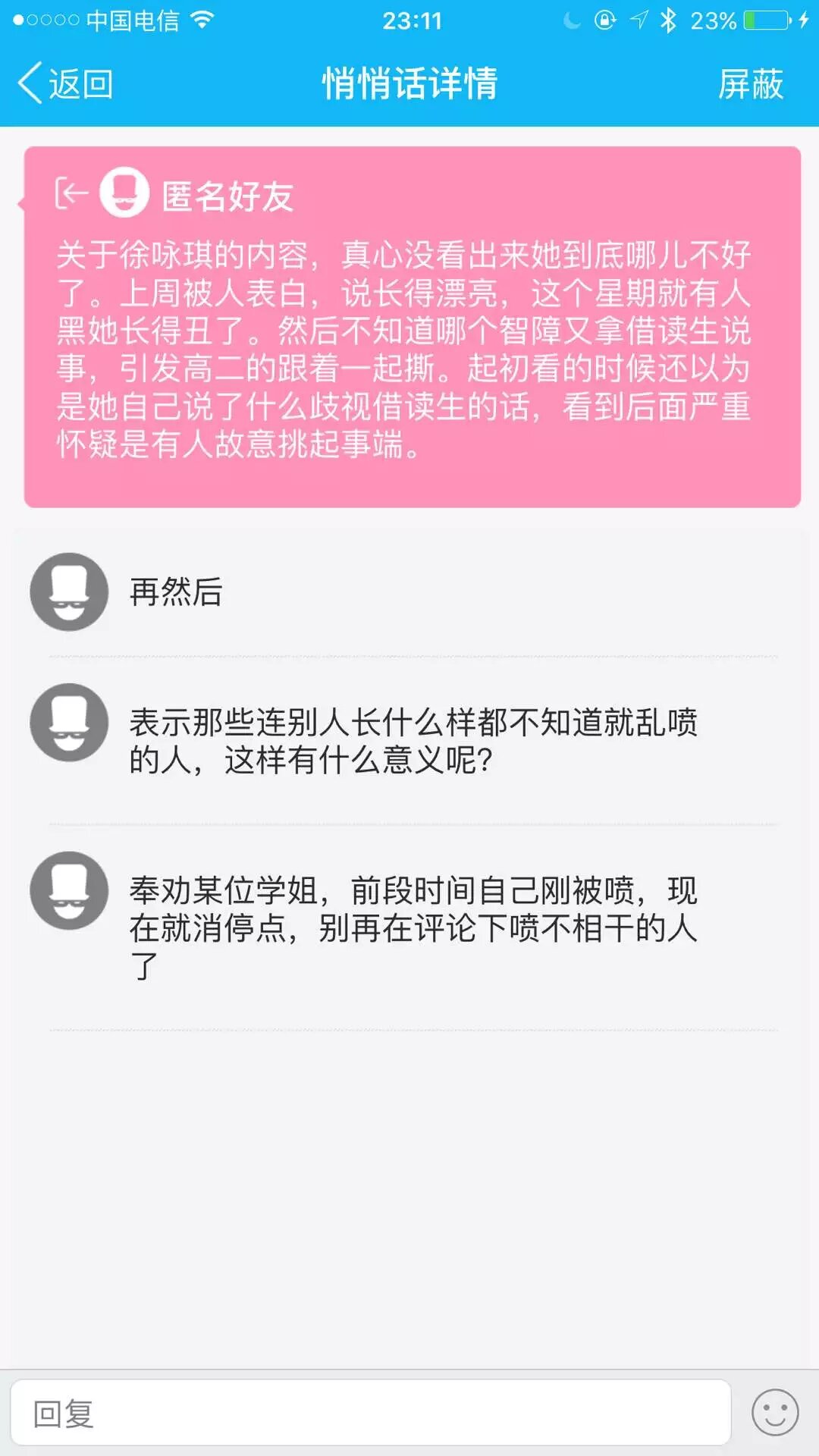Tap the share arrow icon beside 匿名好友

tap(72, 193)
